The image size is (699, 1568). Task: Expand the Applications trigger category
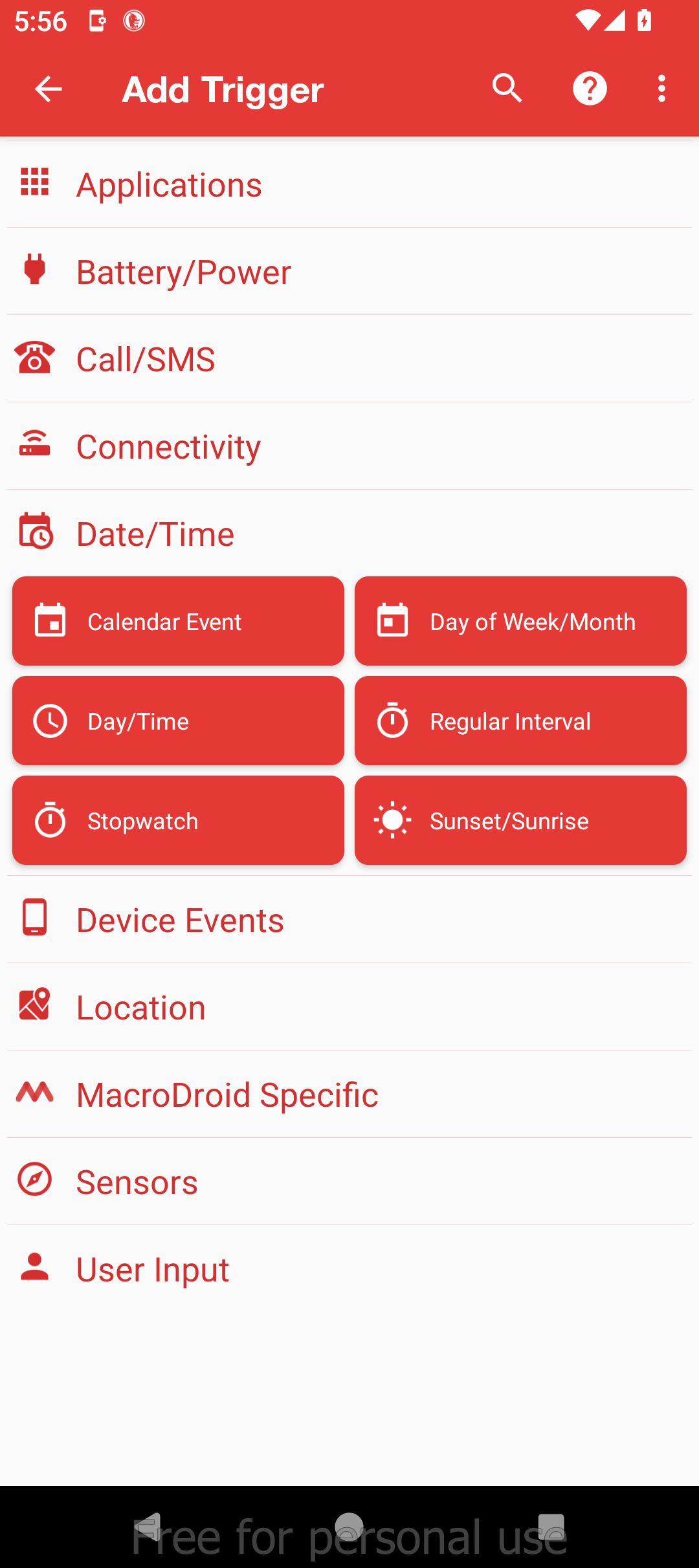(170, 184)
